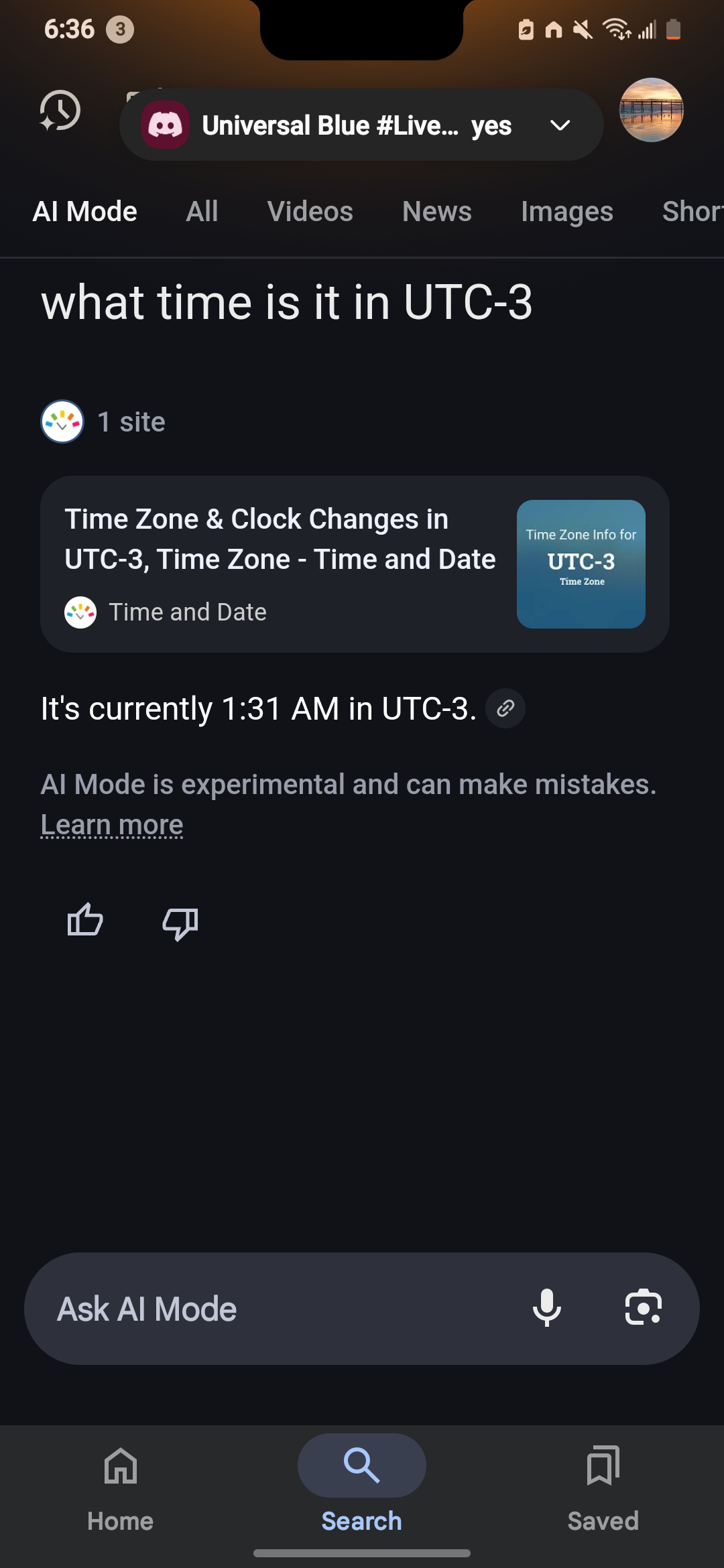724x1568 pixels.
Task: Focus the Ask AI Mode field
Action: (x=268, y=1309)
